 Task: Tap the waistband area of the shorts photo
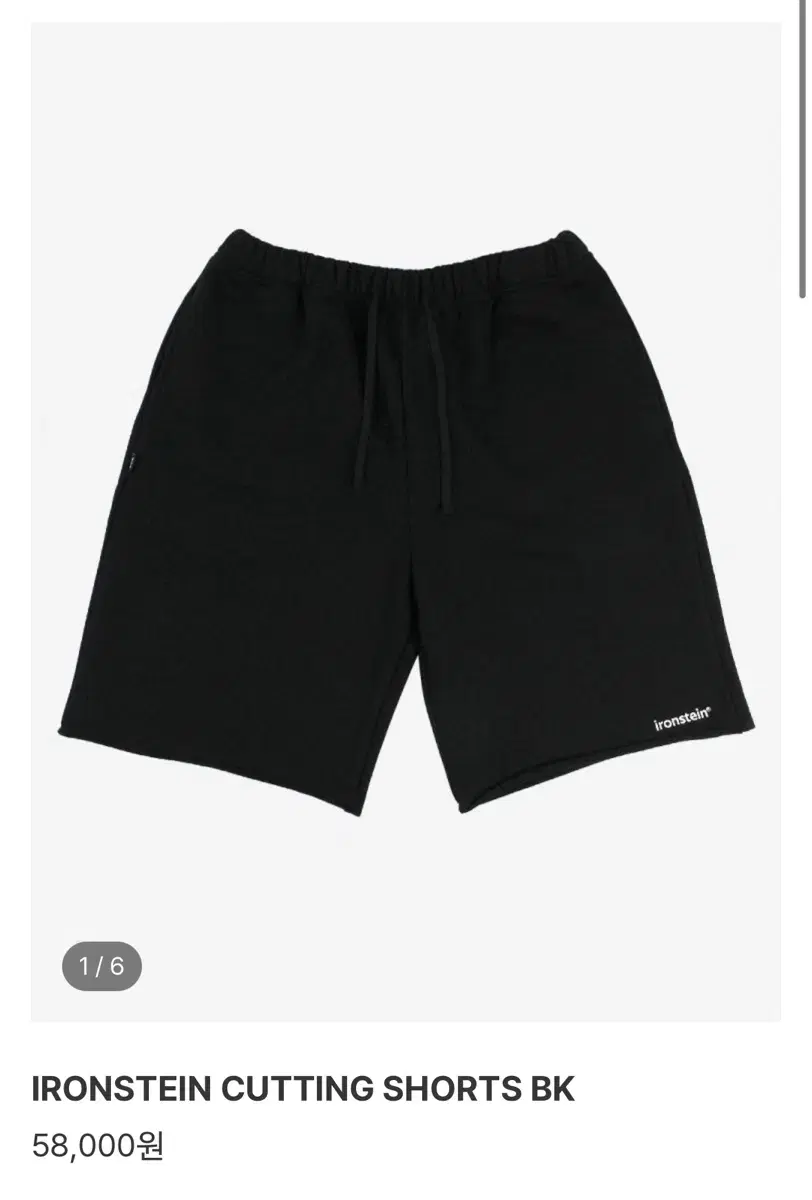pos(400,270)
